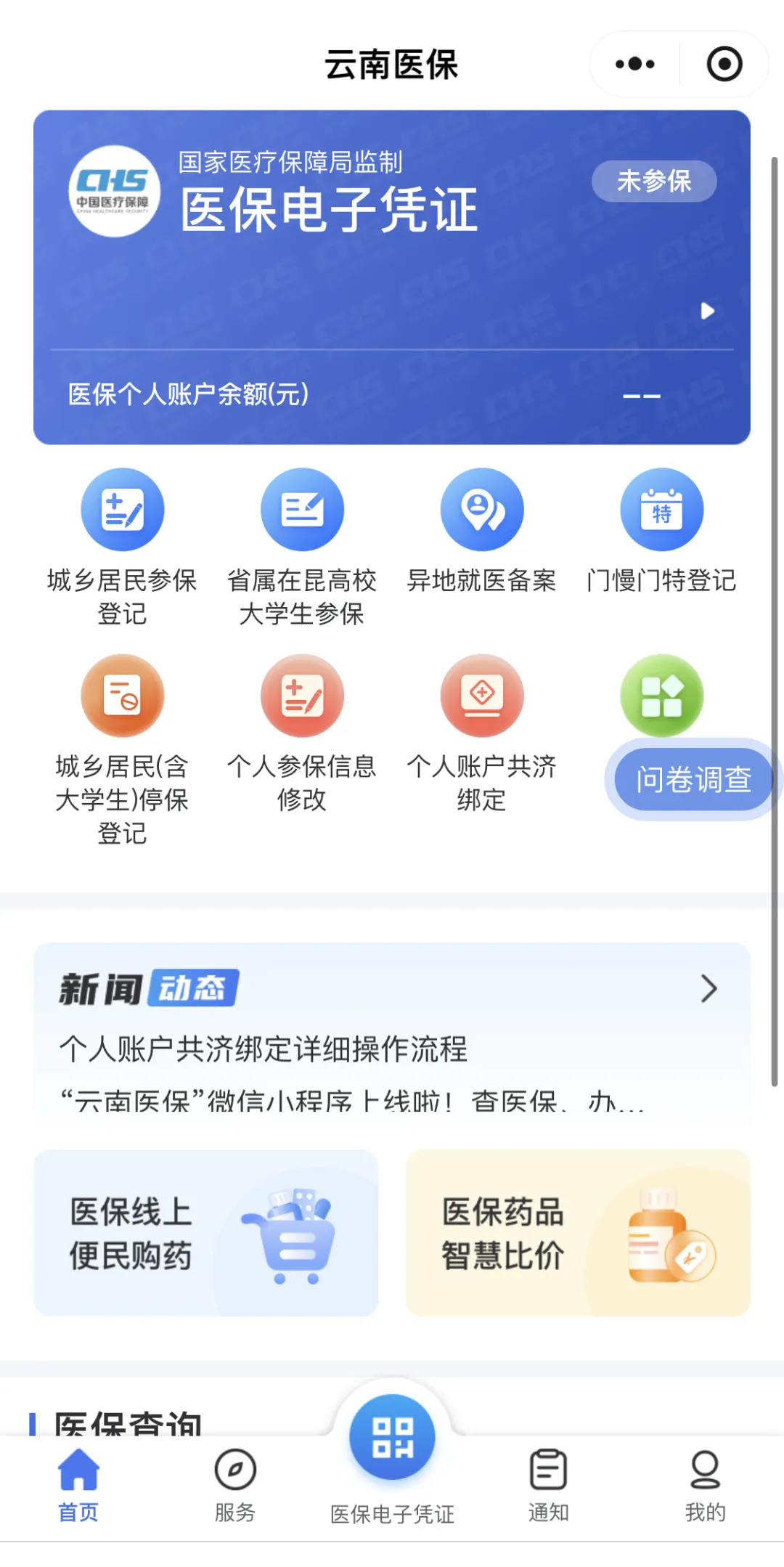The width and height of the screenshot is (784, 1567).
Task: Open the 问卷调查 floating button
Action: (x=693, y=780)
